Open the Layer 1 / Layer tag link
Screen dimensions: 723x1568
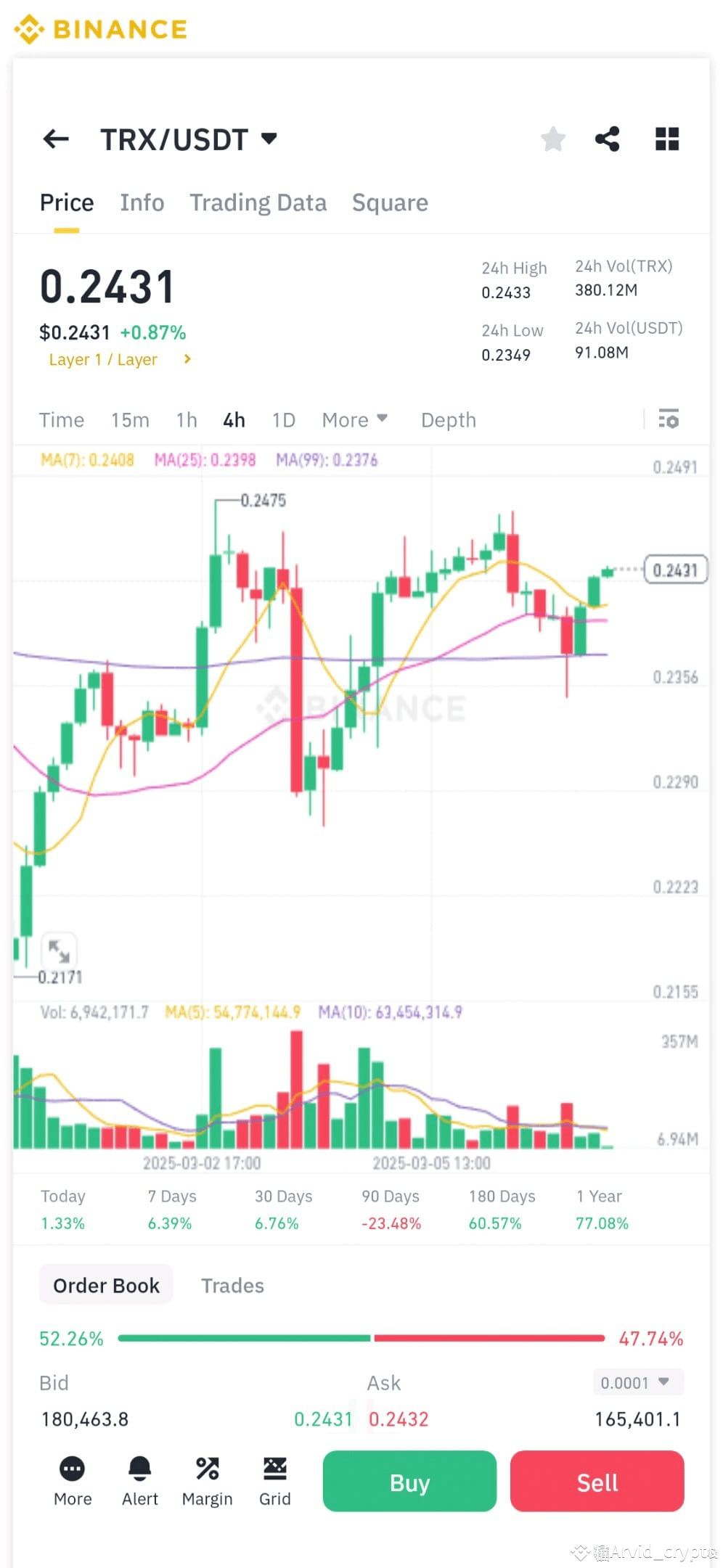pyautogui.click(x=118, y=359)
